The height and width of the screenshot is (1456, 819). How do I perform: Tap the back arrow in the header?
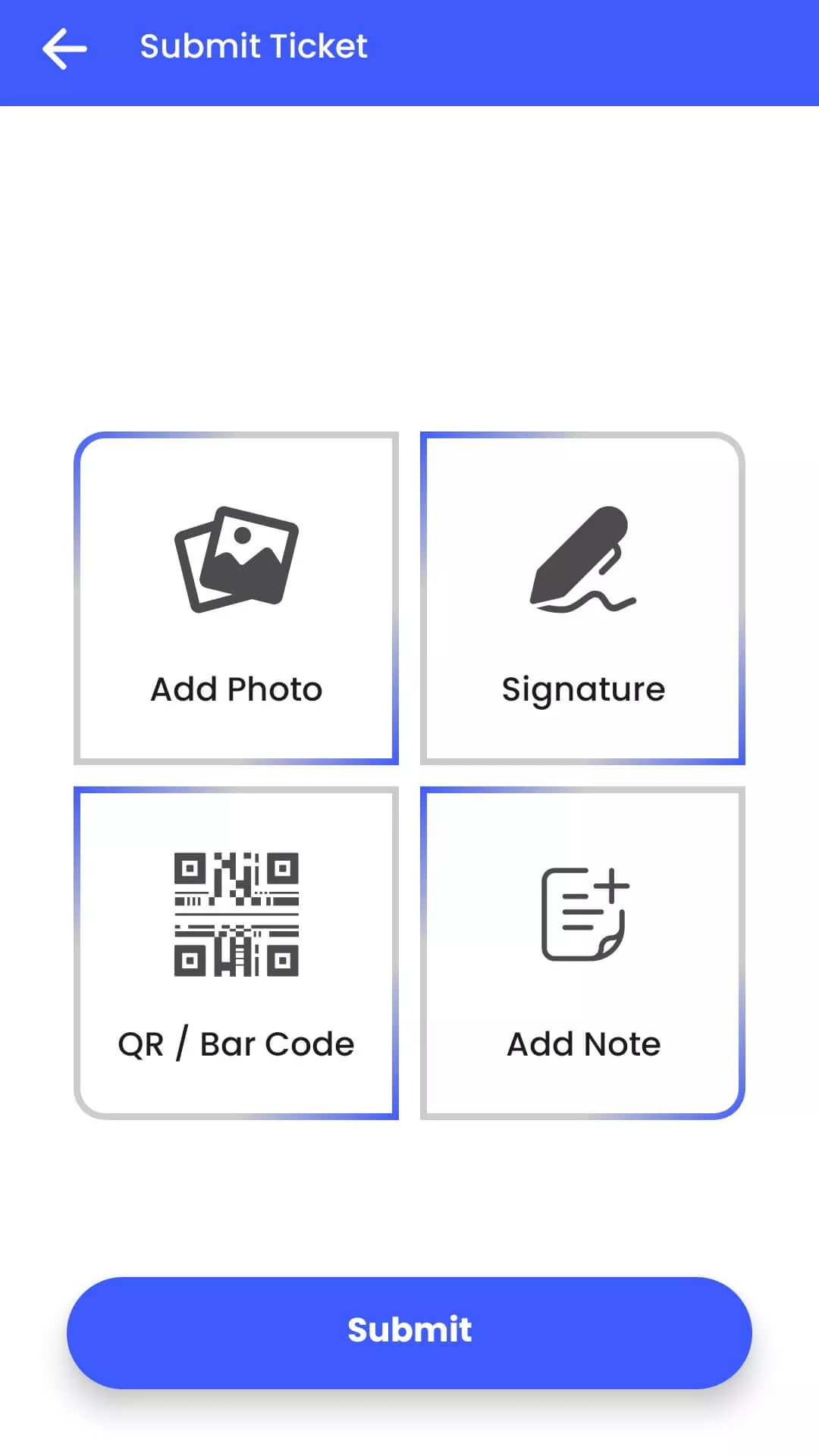pos(64,47)
